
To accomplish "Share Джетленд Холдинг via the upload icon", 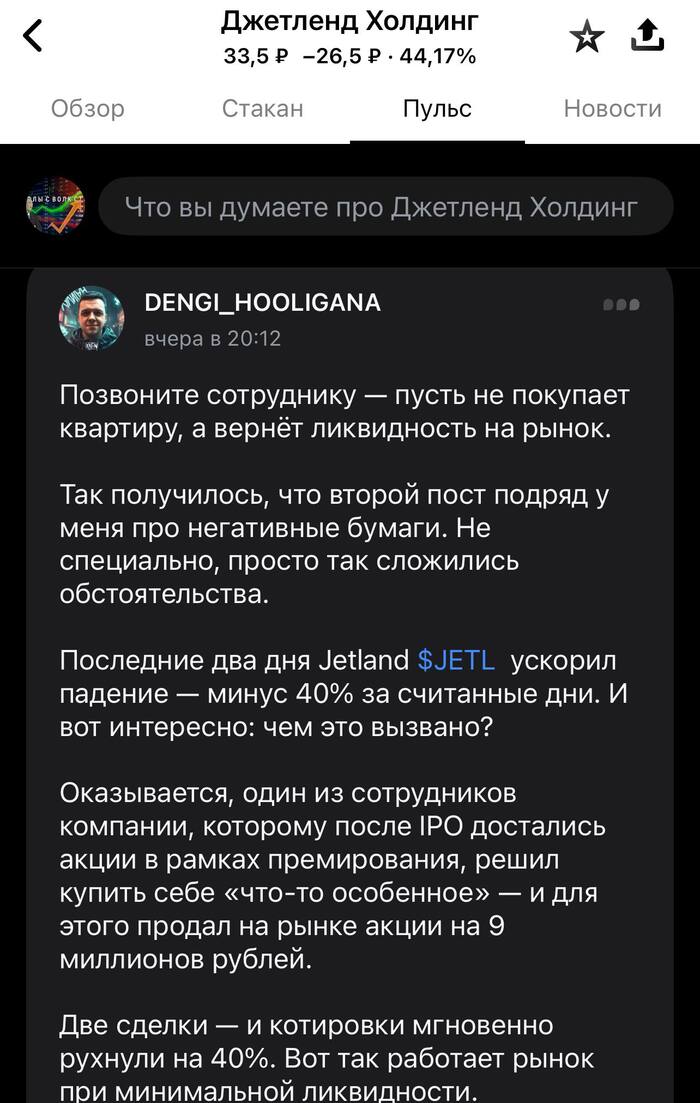I will point(648,35).
